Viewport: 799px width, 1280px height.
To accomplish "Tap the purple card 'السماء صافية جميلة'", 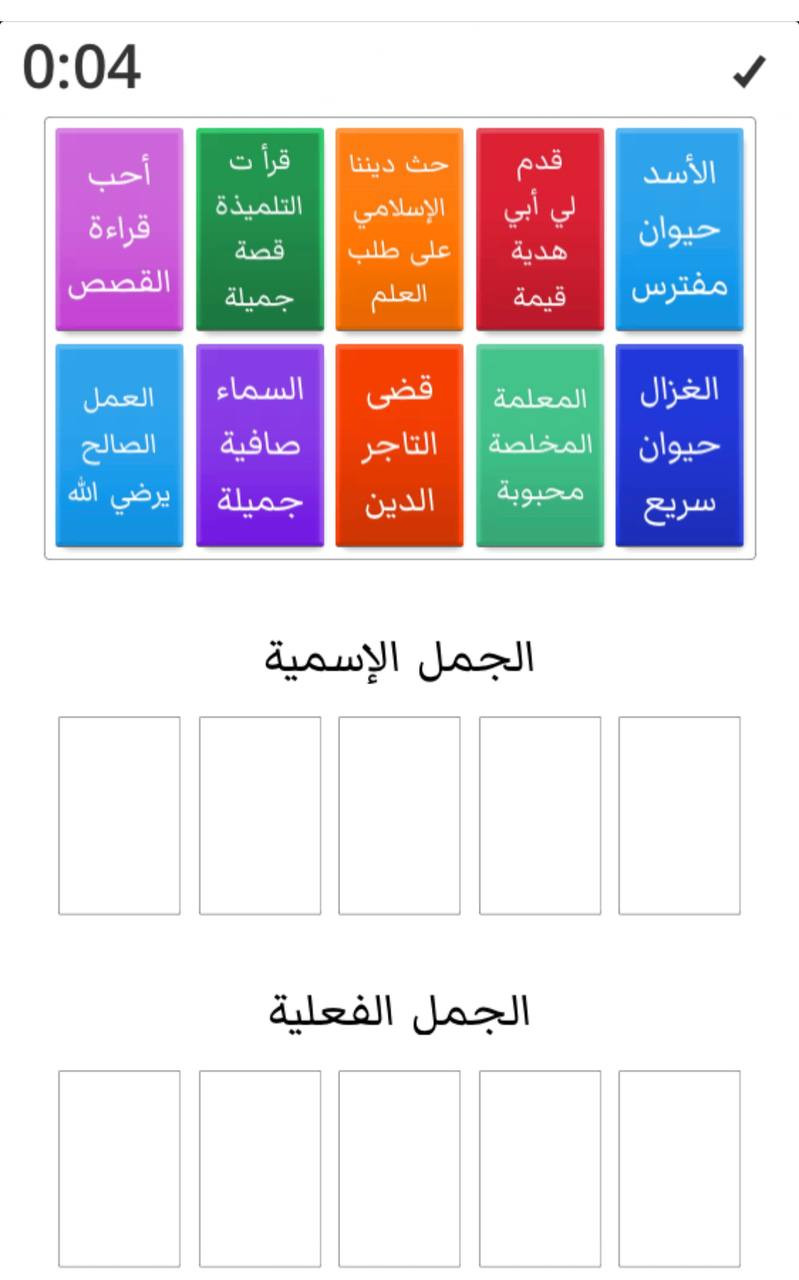I will (x=260, y=446).
